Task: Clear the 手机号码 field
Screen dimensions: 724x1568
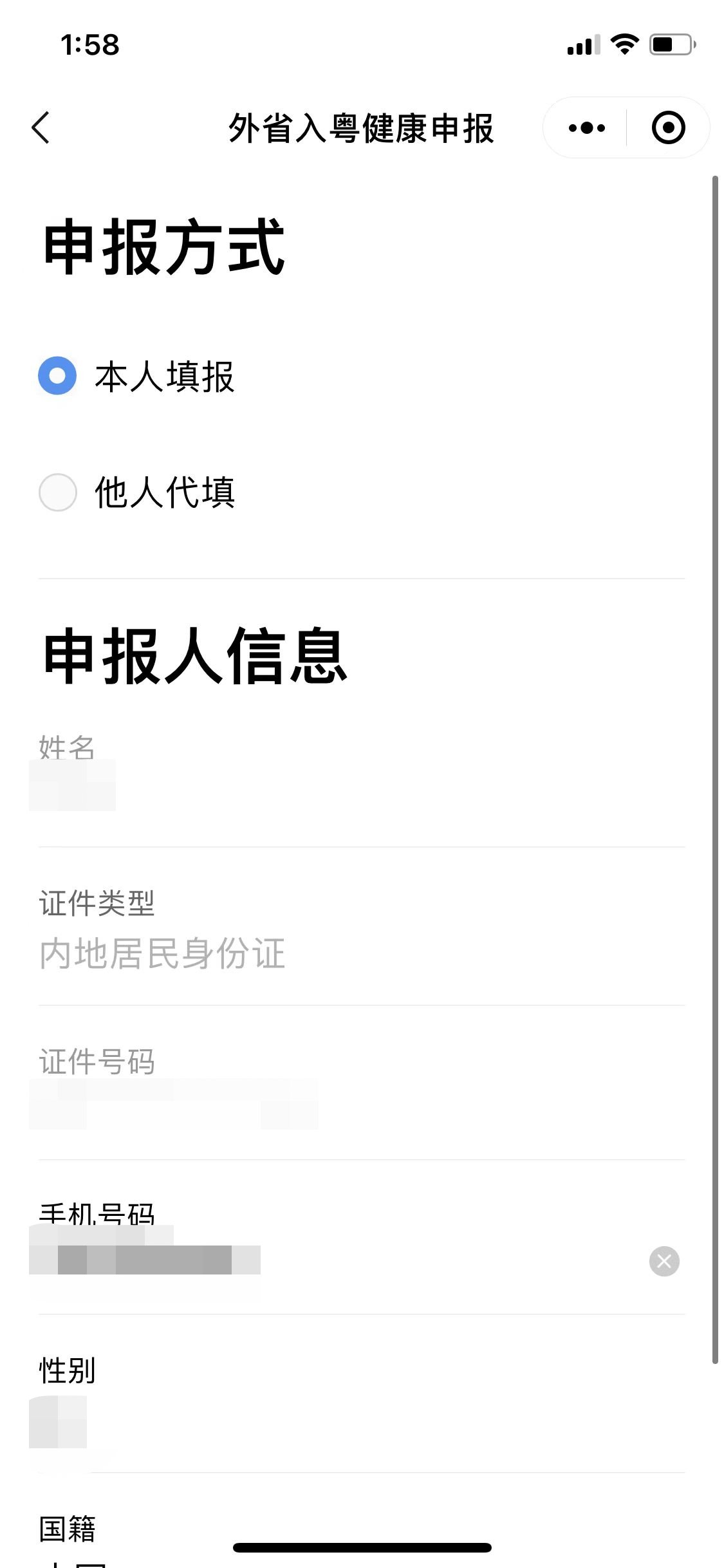Action: pyautogui.click(x=664, y=1261)
